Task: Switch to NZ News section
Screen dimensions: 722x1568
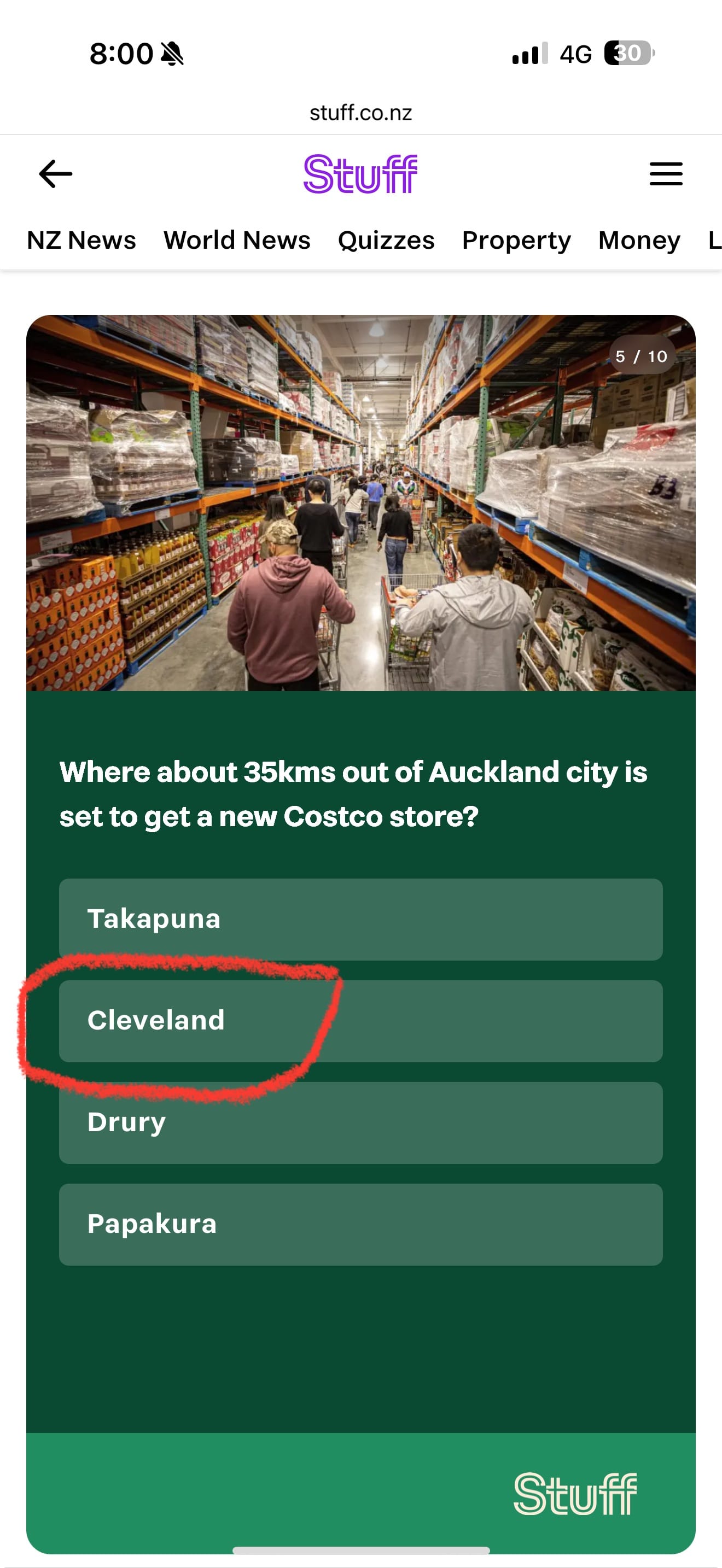Action: (x=81, y=241)
